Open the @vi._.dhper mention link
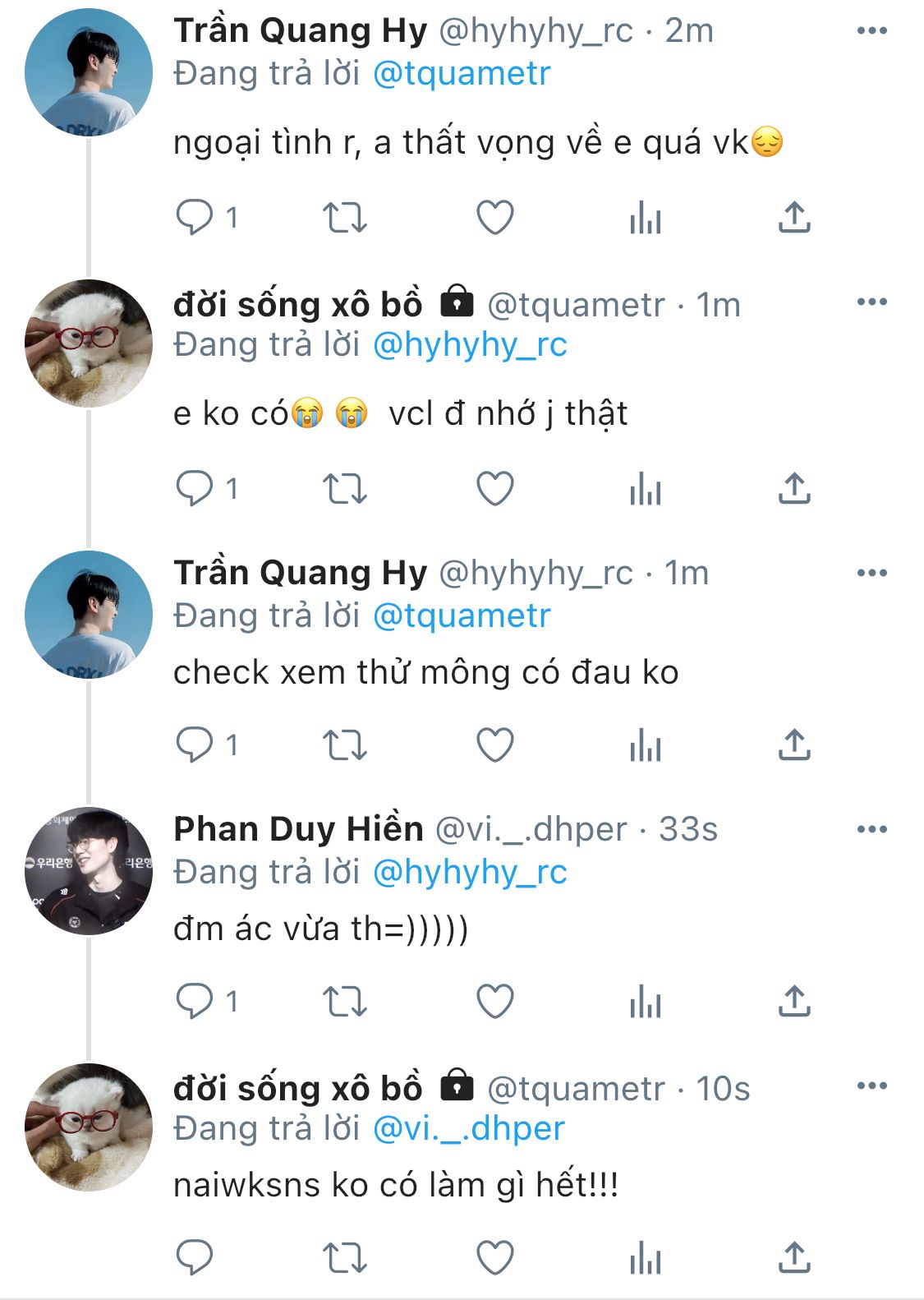Viewport: 924px width, 1300px height. click(468, 1128)
